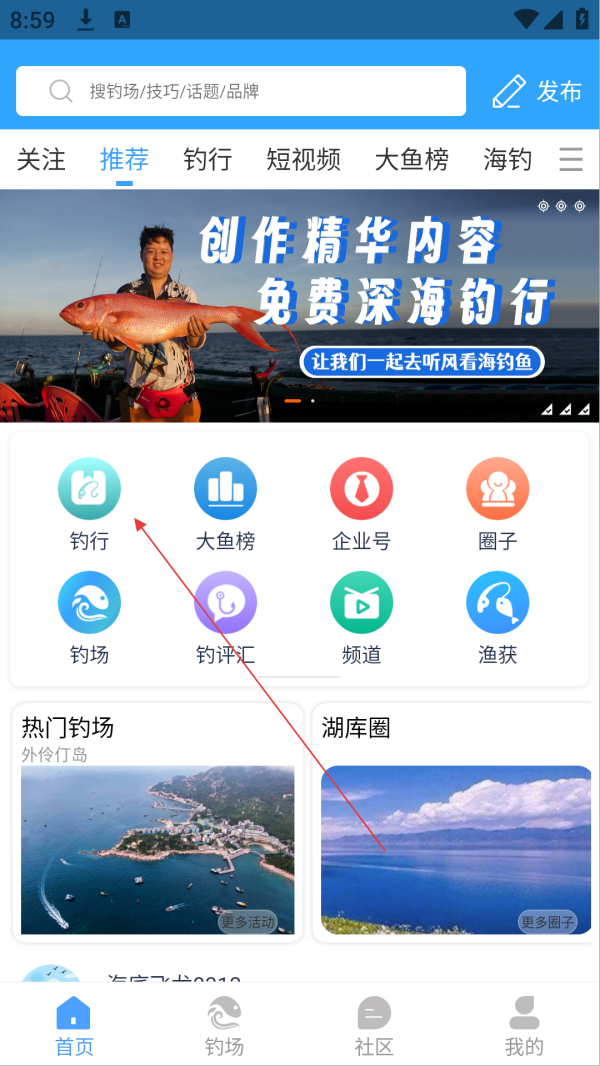Tap 更多活动 on the fishing spot card
This screenshot has width=600, height=1066.
[x=248, y=922]
